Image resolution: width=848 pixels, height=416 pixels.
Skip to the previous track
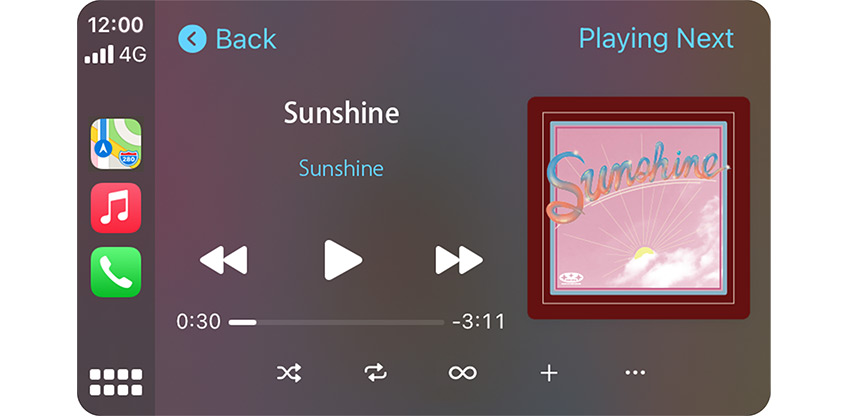pyautogui.click(x=222, y=260)
